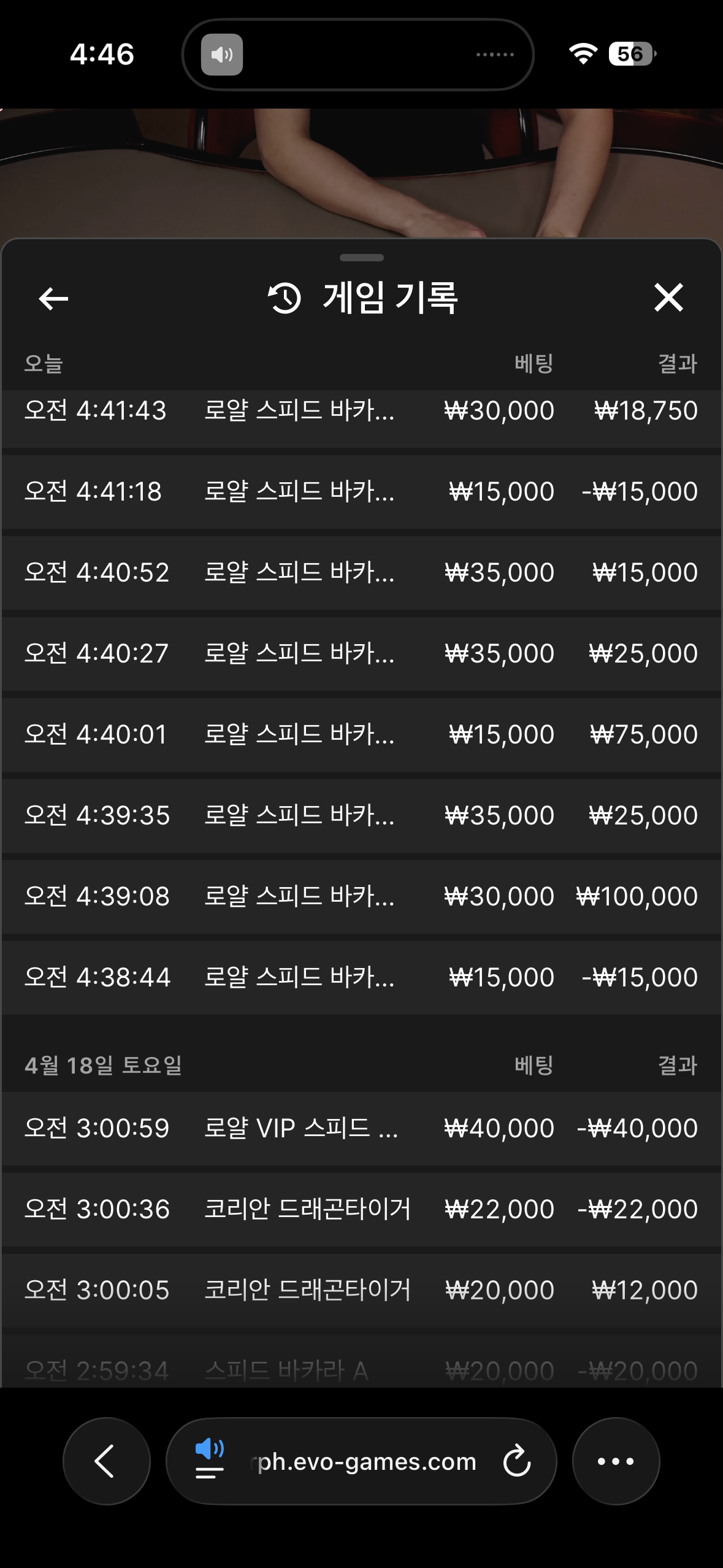Go back from the 게임 기록 panel
723x1568 pixels.
pos(53,299)
